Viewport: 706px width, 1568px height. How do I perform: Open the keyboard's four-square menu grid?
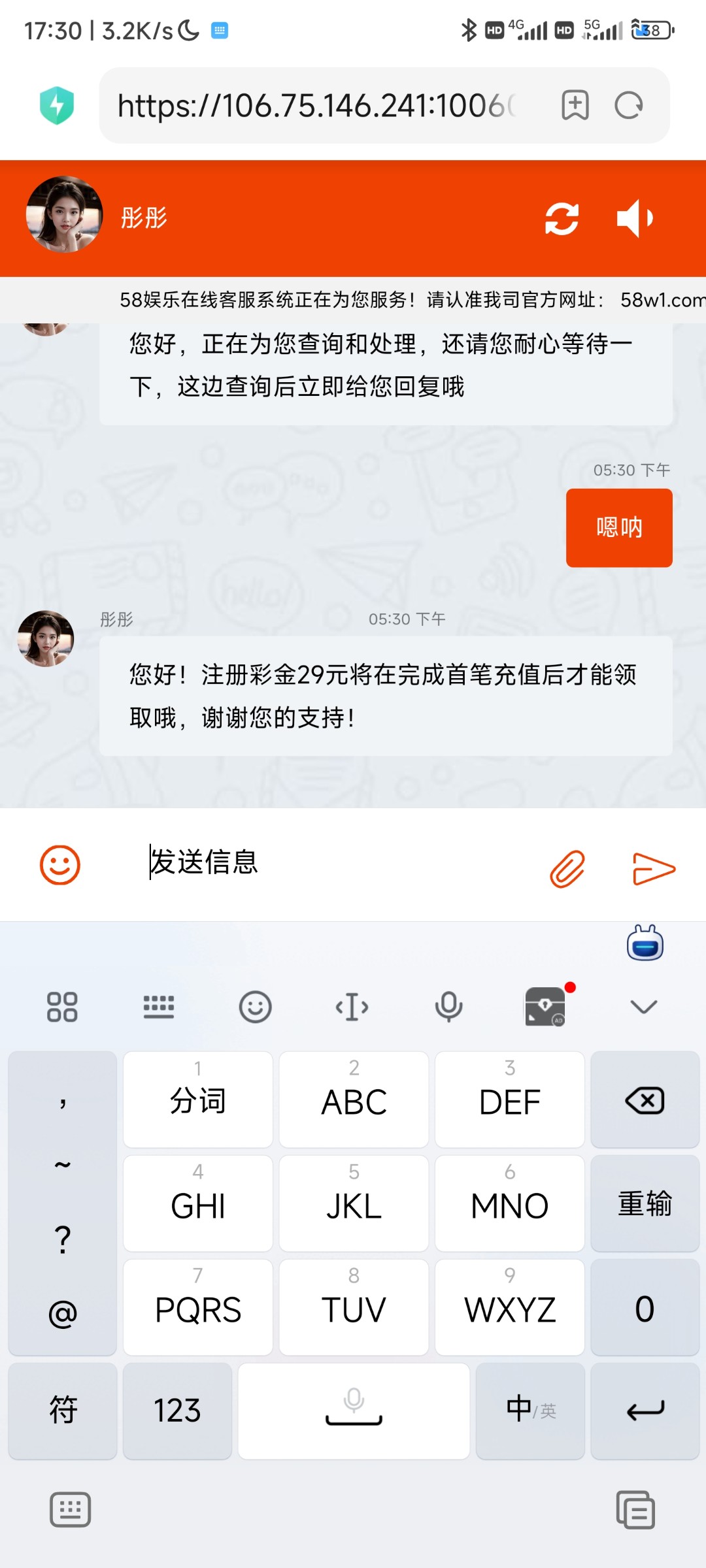[62, 1007]
